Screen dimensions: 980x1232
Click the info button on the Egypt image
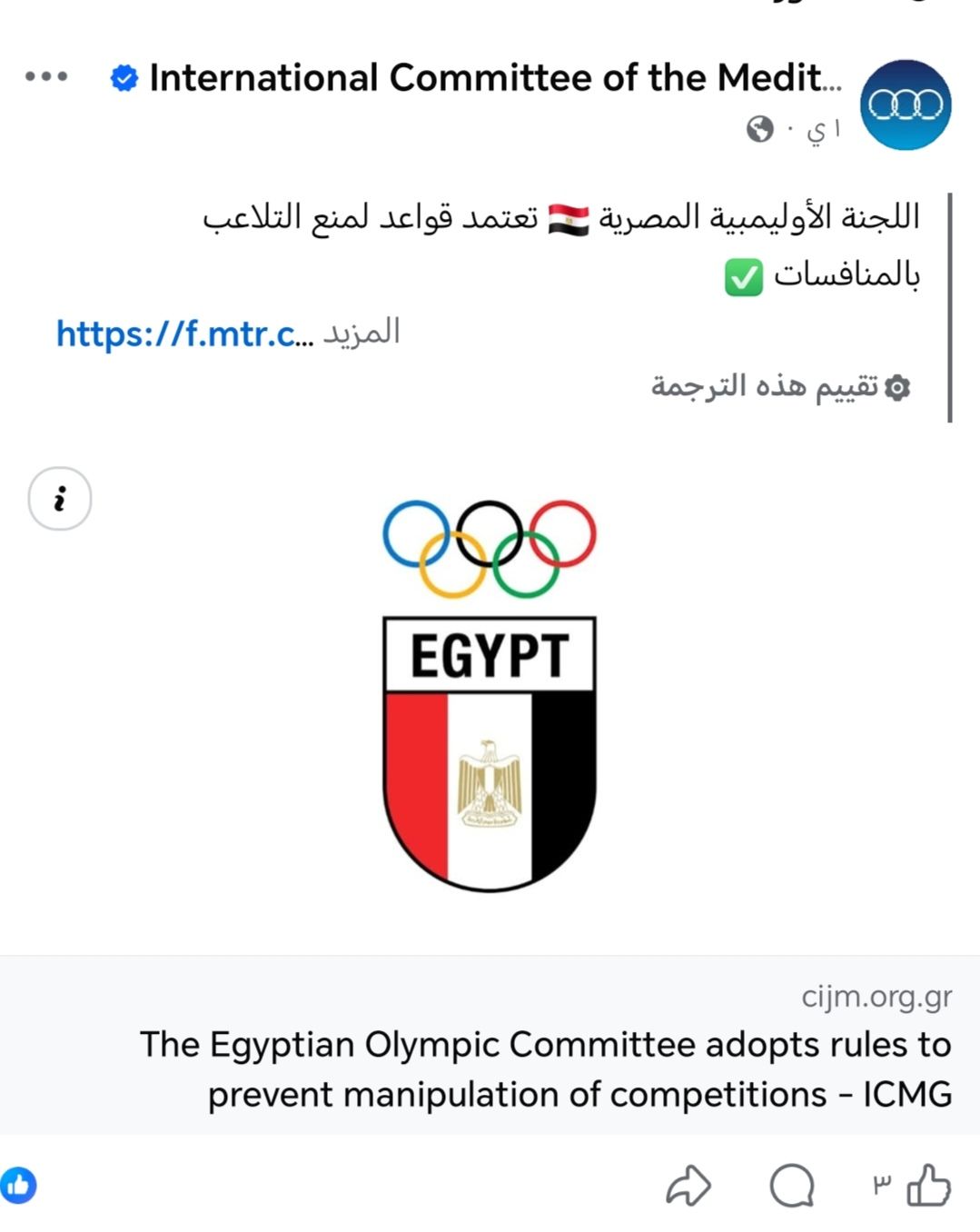(60, 499)
